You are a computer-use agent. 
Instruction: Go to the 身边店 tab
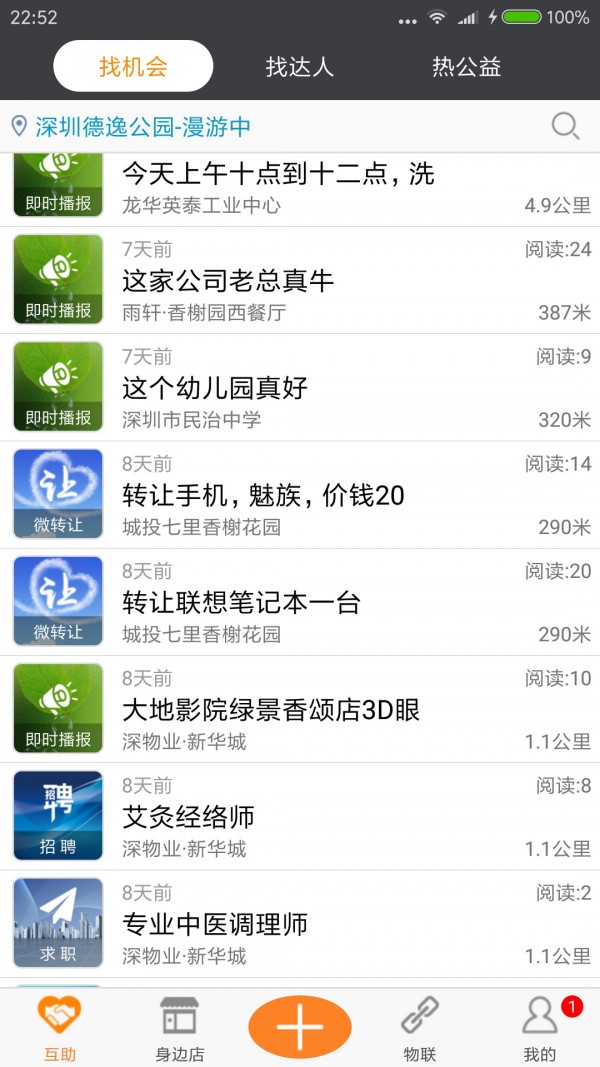point(180,1029)
